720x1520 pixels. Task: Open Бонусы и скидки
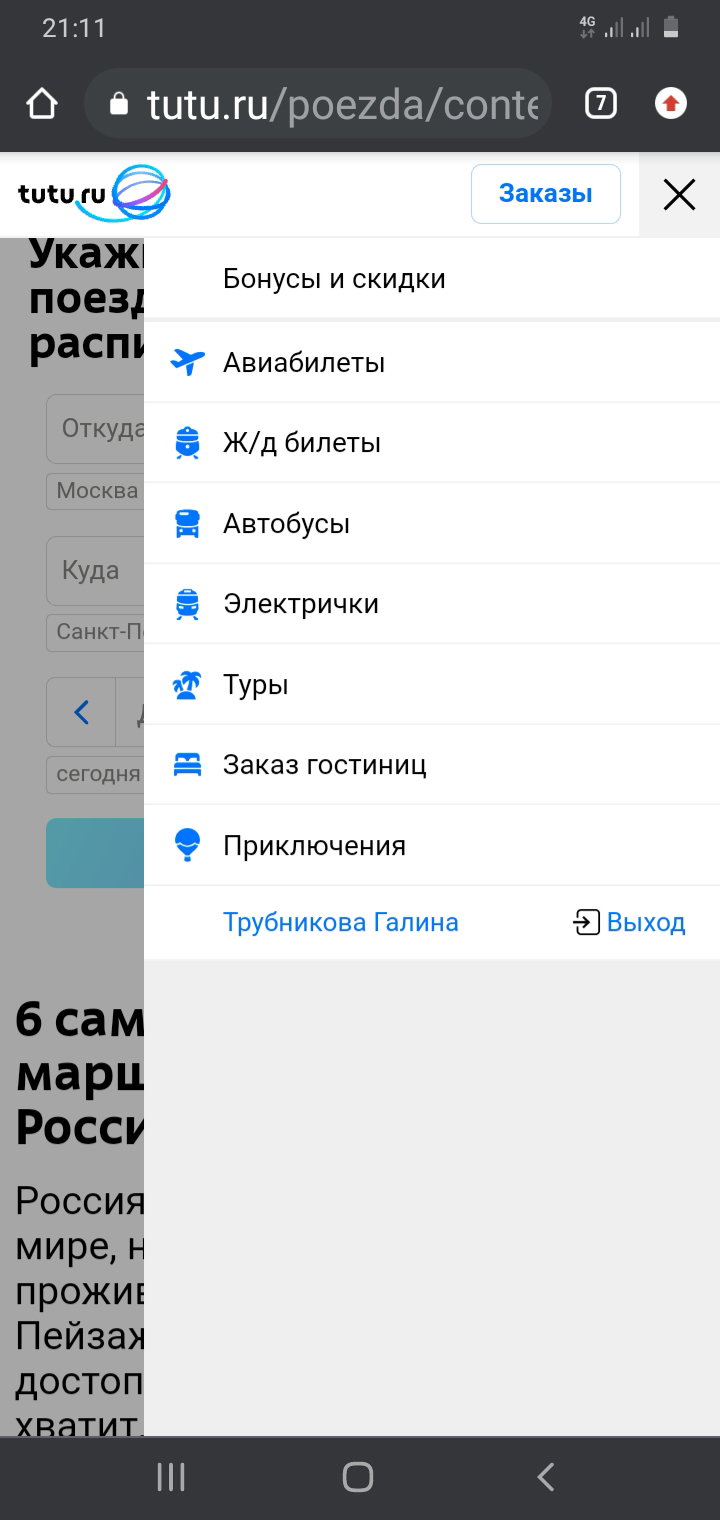pyautogui.click(x=432, y=279)
